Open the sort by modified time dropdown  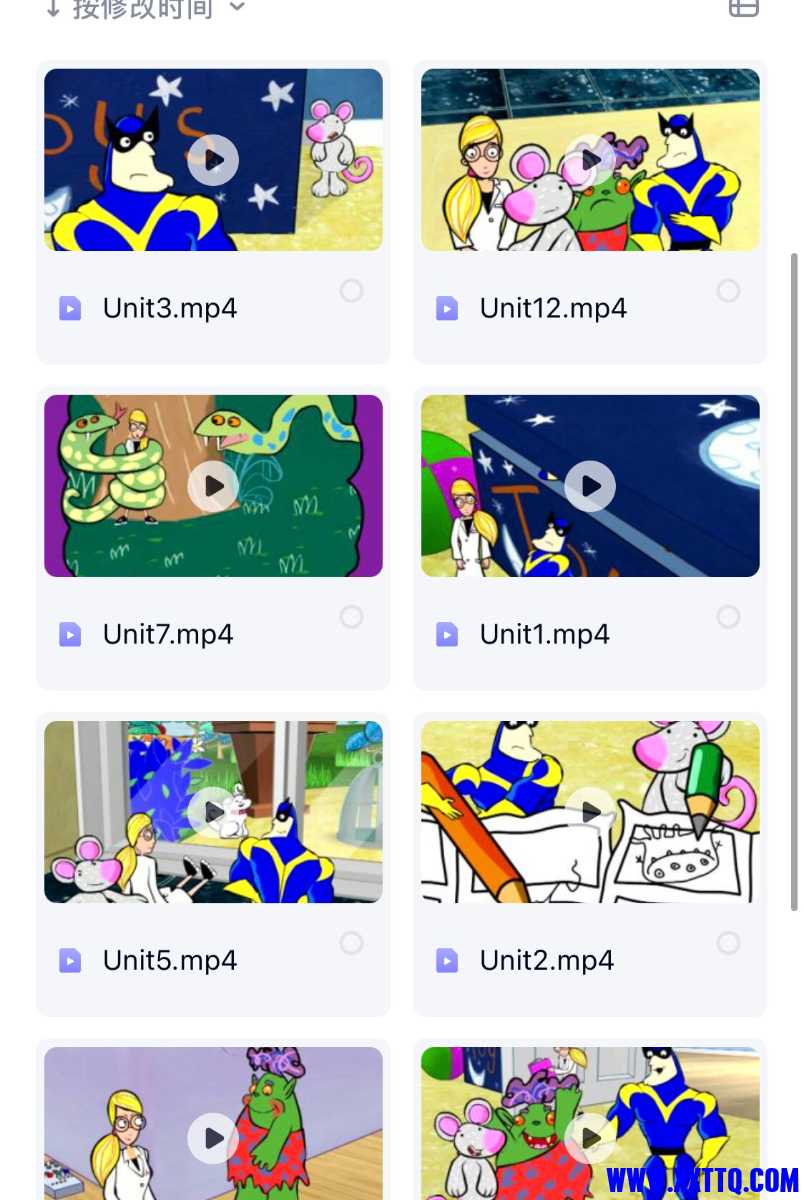(145, 8)
